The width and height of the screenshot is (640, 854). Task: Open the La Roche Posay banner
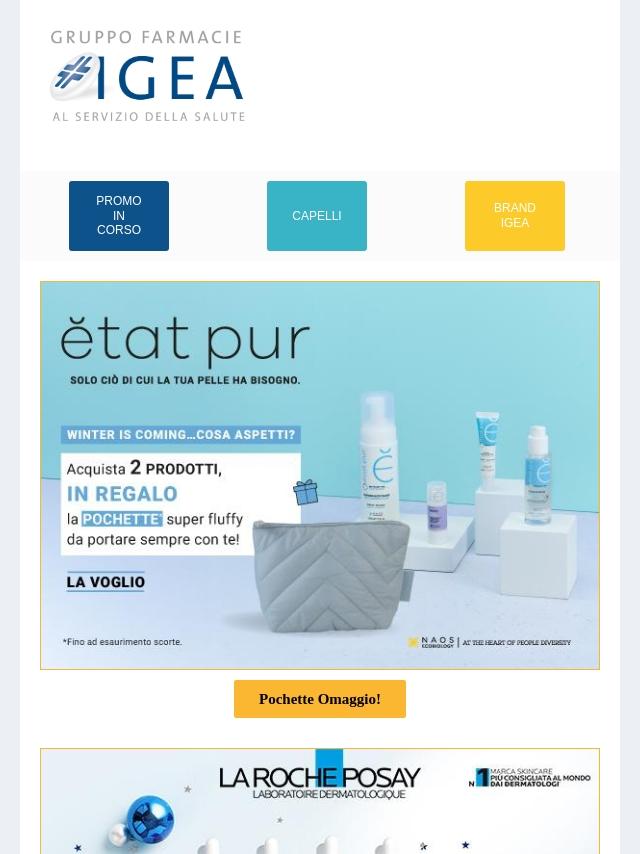click(320, 801)
